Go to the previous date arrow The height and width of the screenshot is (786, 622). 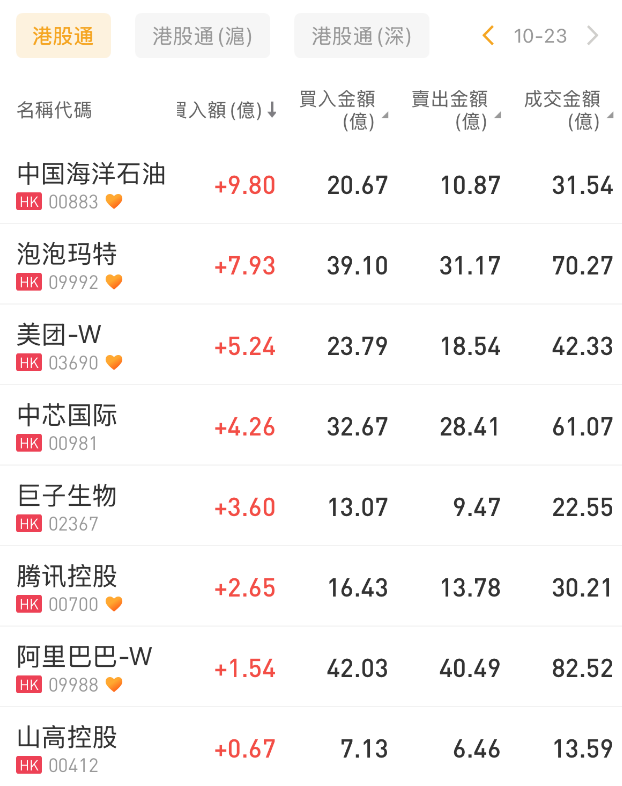488,36
